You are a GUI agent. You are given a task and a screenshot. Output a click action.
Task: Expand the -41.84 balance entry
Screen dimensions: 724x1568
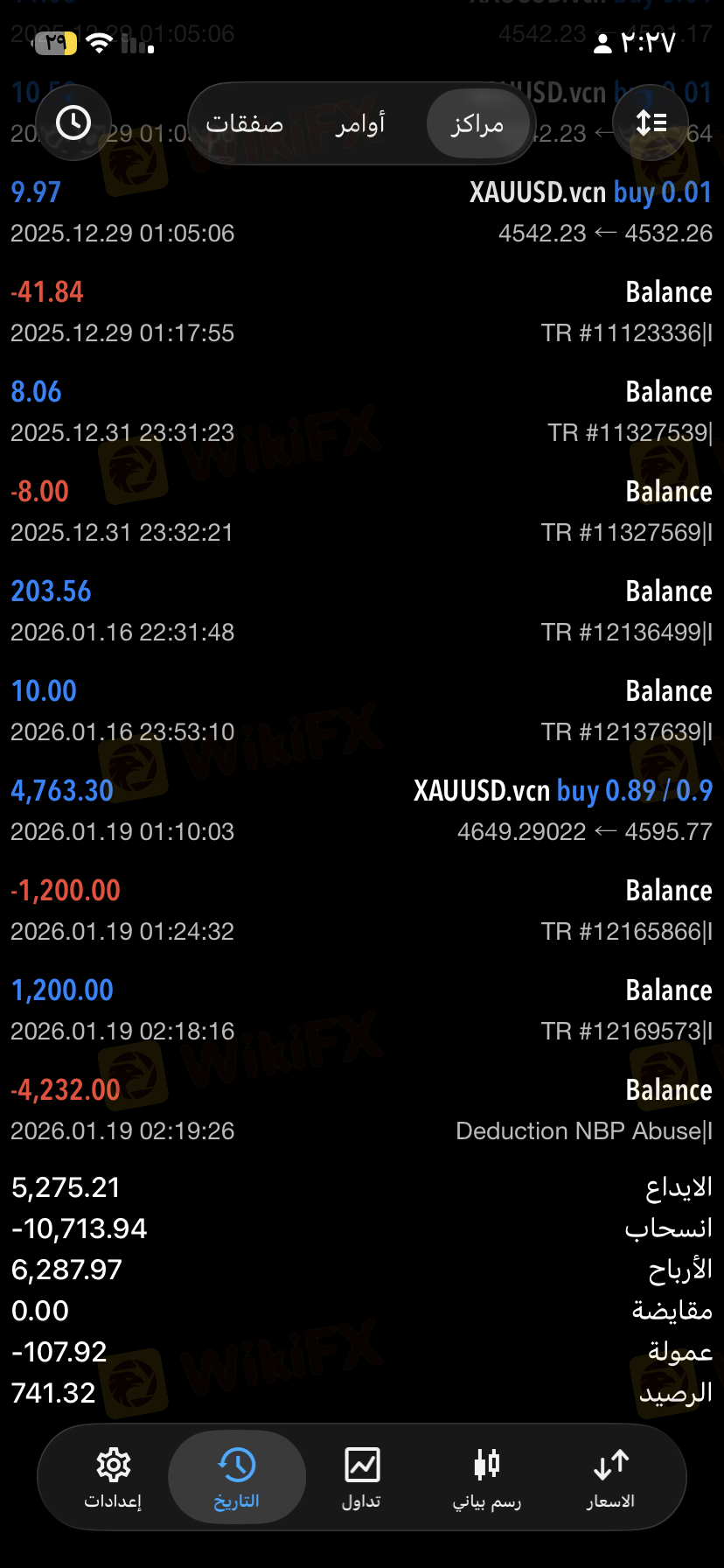pyautogui.click(x=362, y=311)
